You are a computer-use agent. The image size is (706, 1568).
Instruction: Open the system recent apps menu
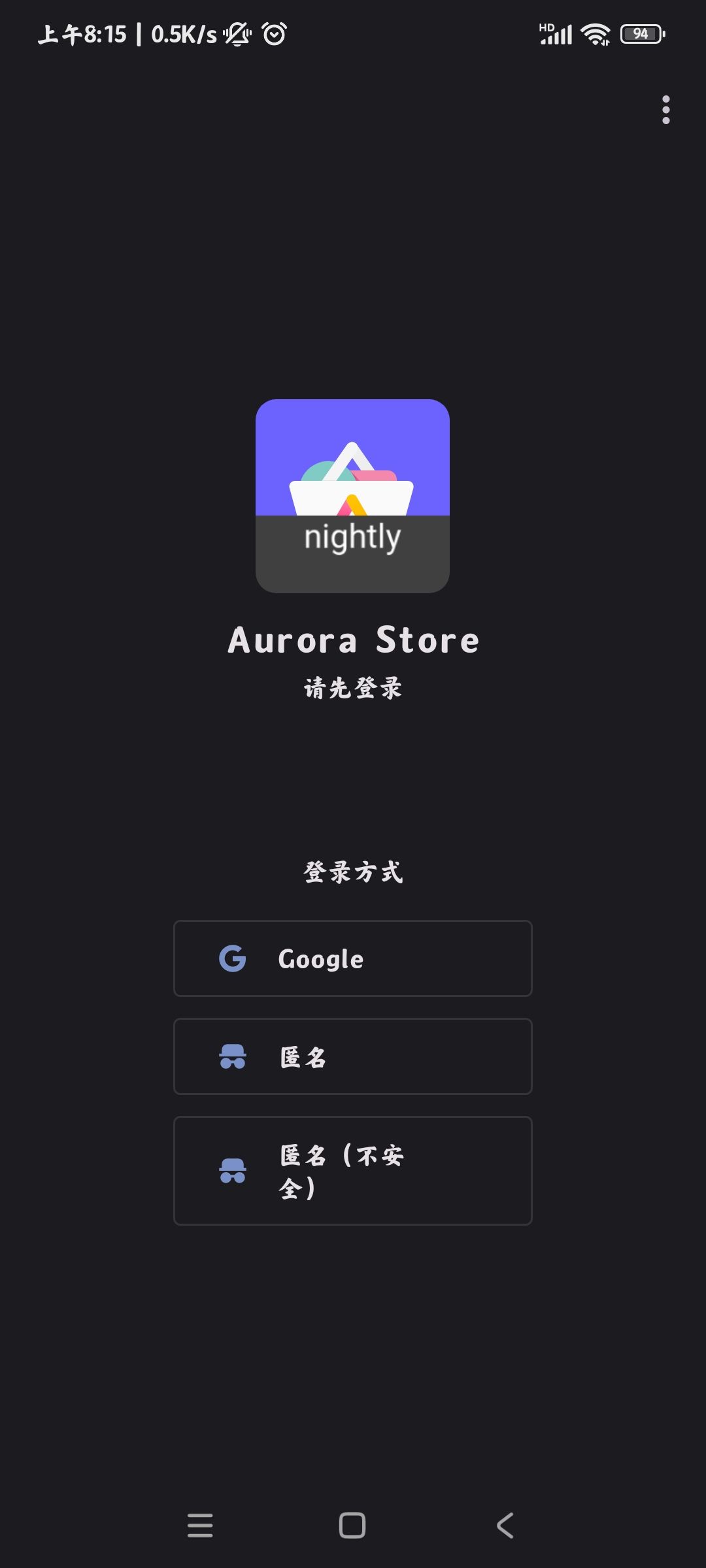pyautogui.click(x=200, y=1526)
